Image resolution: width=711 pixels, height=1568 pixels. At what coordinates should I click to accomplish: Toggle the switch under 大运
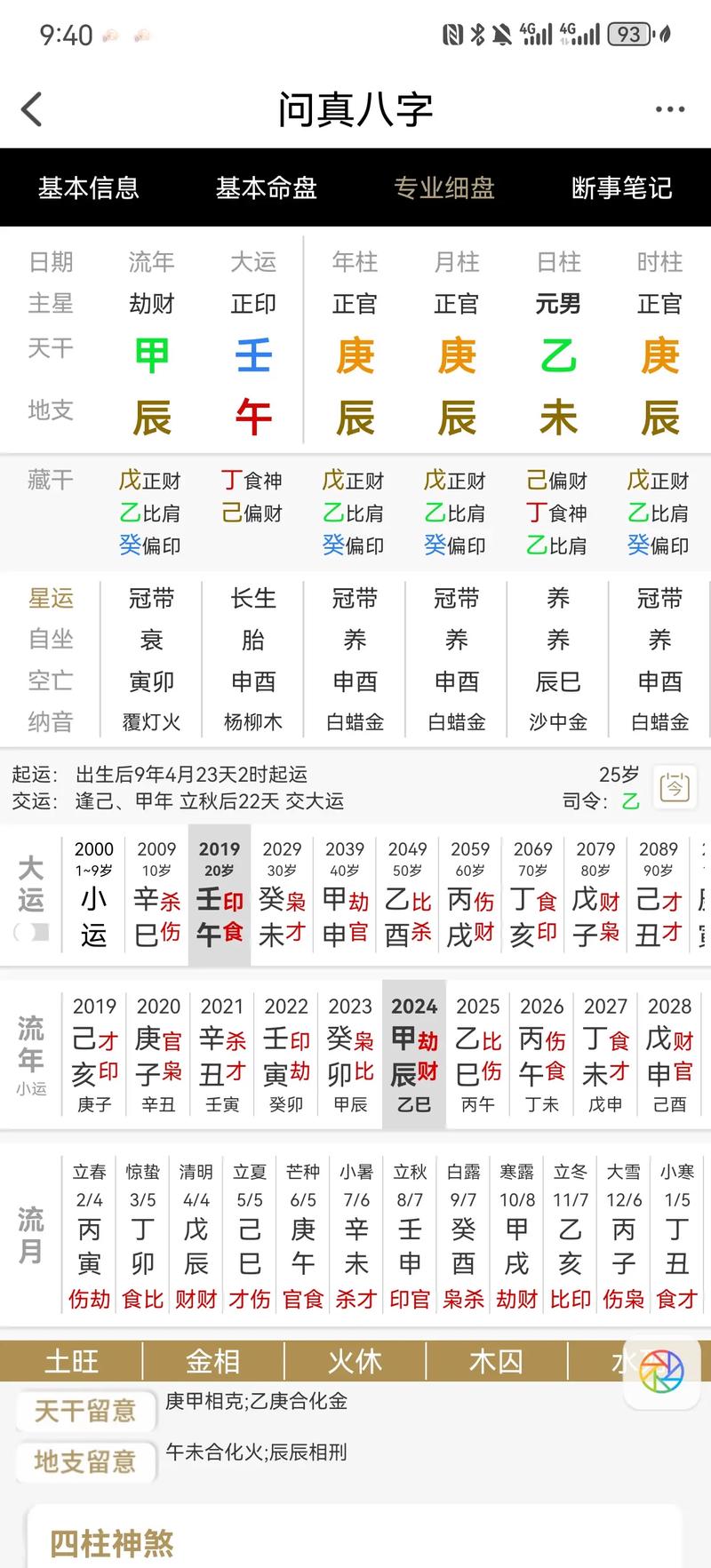(31, 932)
